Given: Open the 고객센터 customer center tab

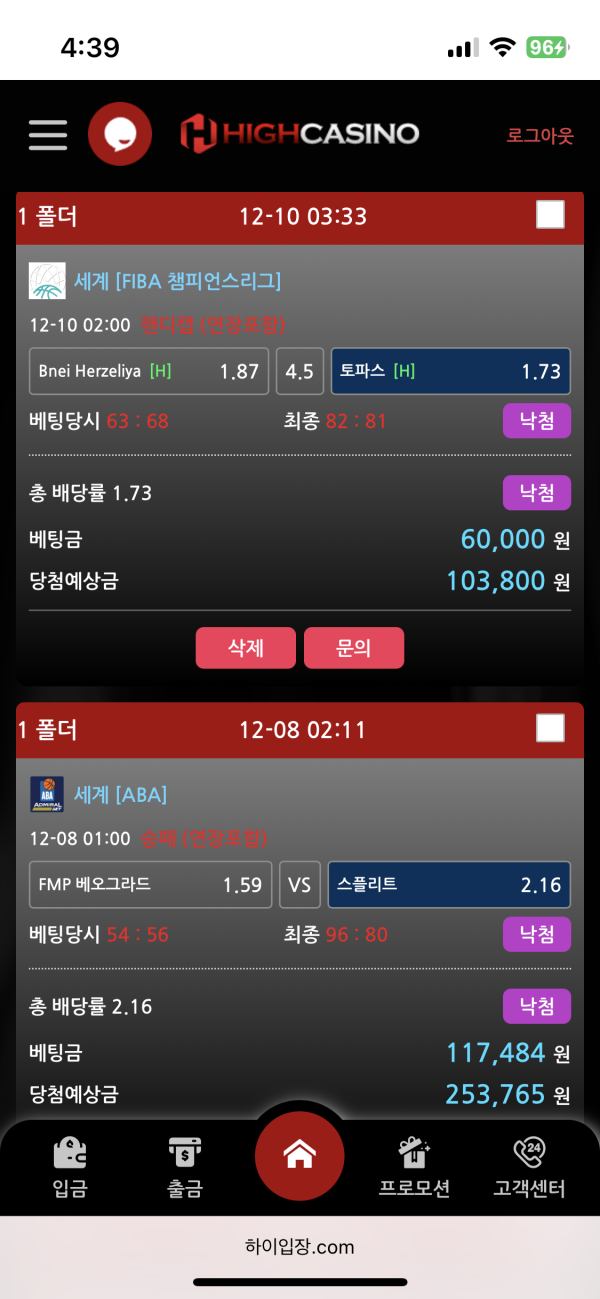Looking at the screenshot, I should (530, 1168).
